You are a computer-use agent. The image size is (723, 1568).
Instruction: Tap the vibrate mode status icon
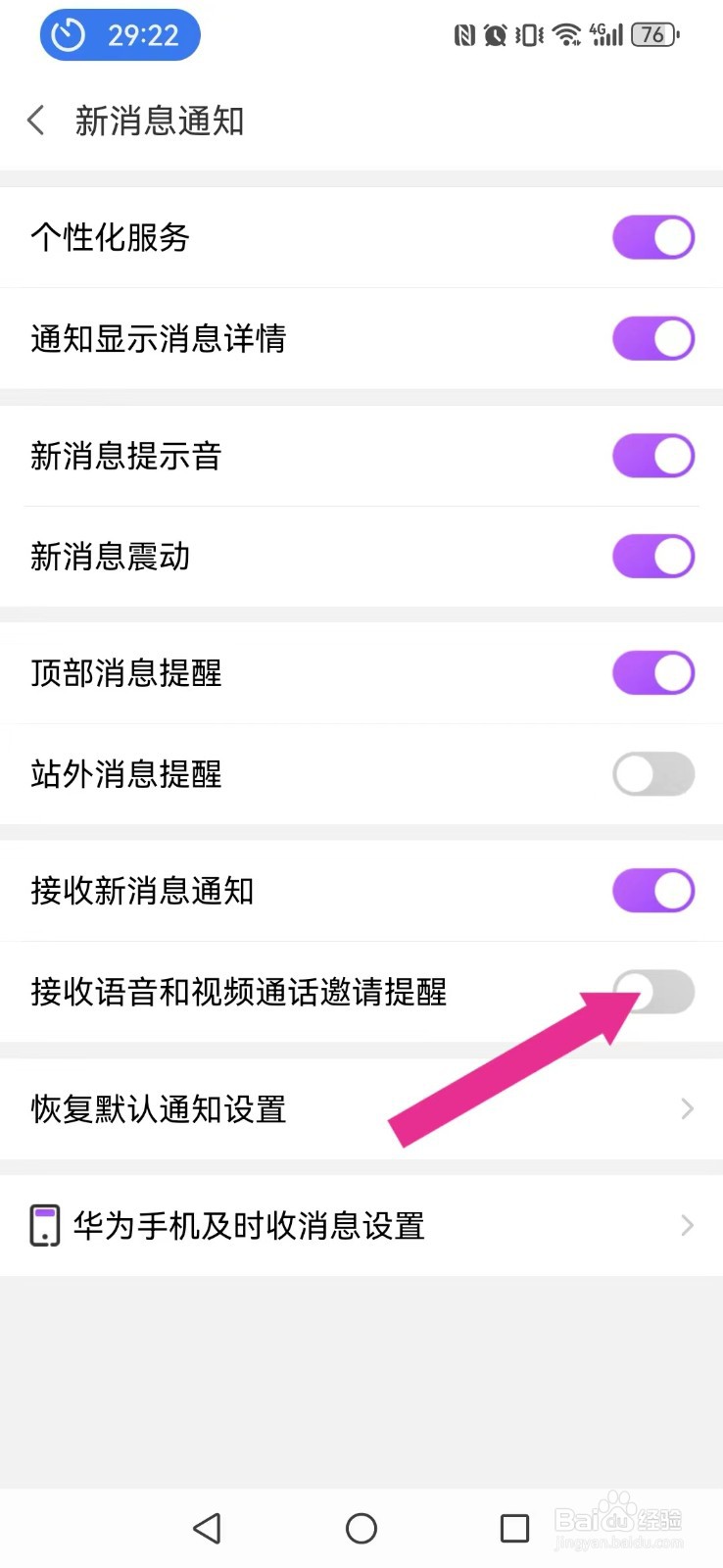coord(530,34)
